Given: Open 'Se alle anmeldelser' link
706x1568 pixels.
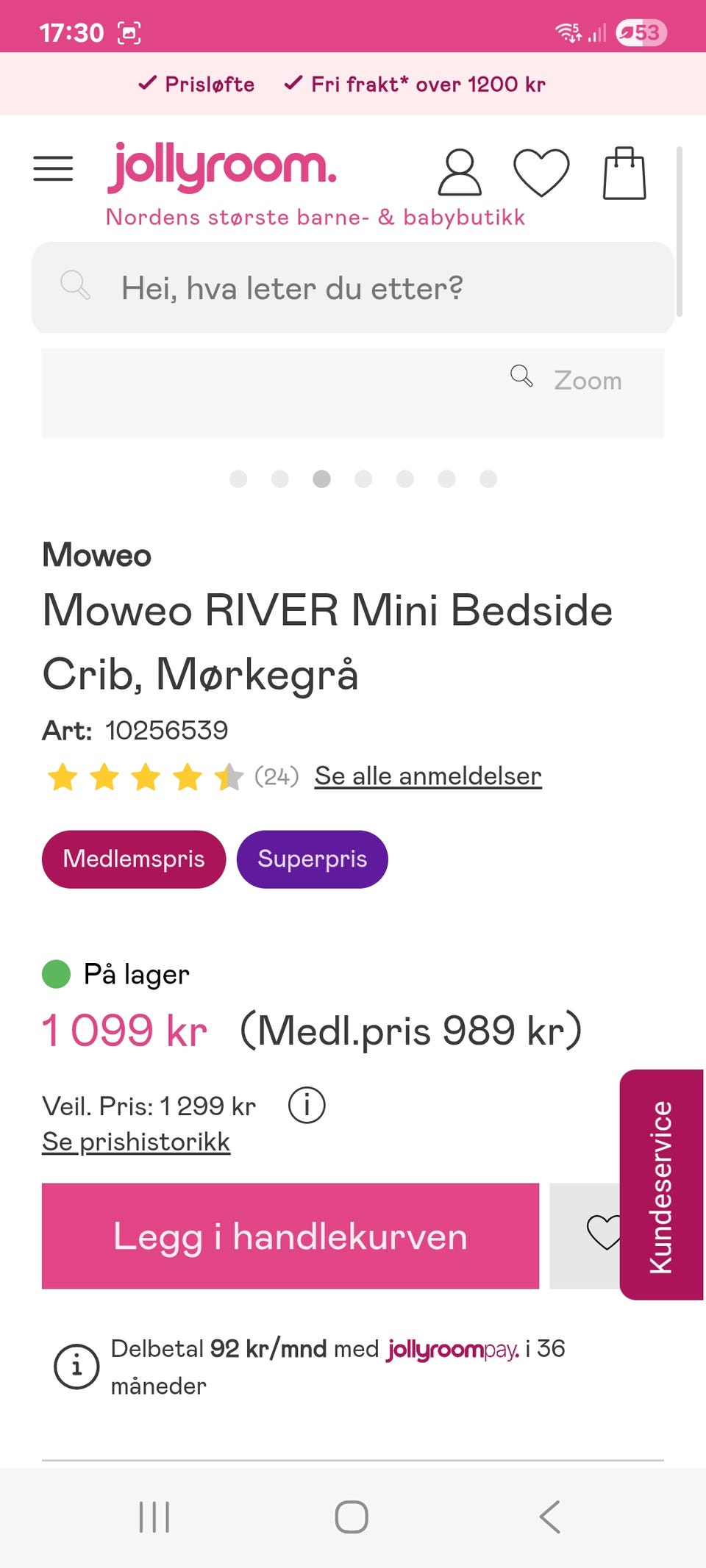Looking at the screenshot, I should (x=428, y=776).
